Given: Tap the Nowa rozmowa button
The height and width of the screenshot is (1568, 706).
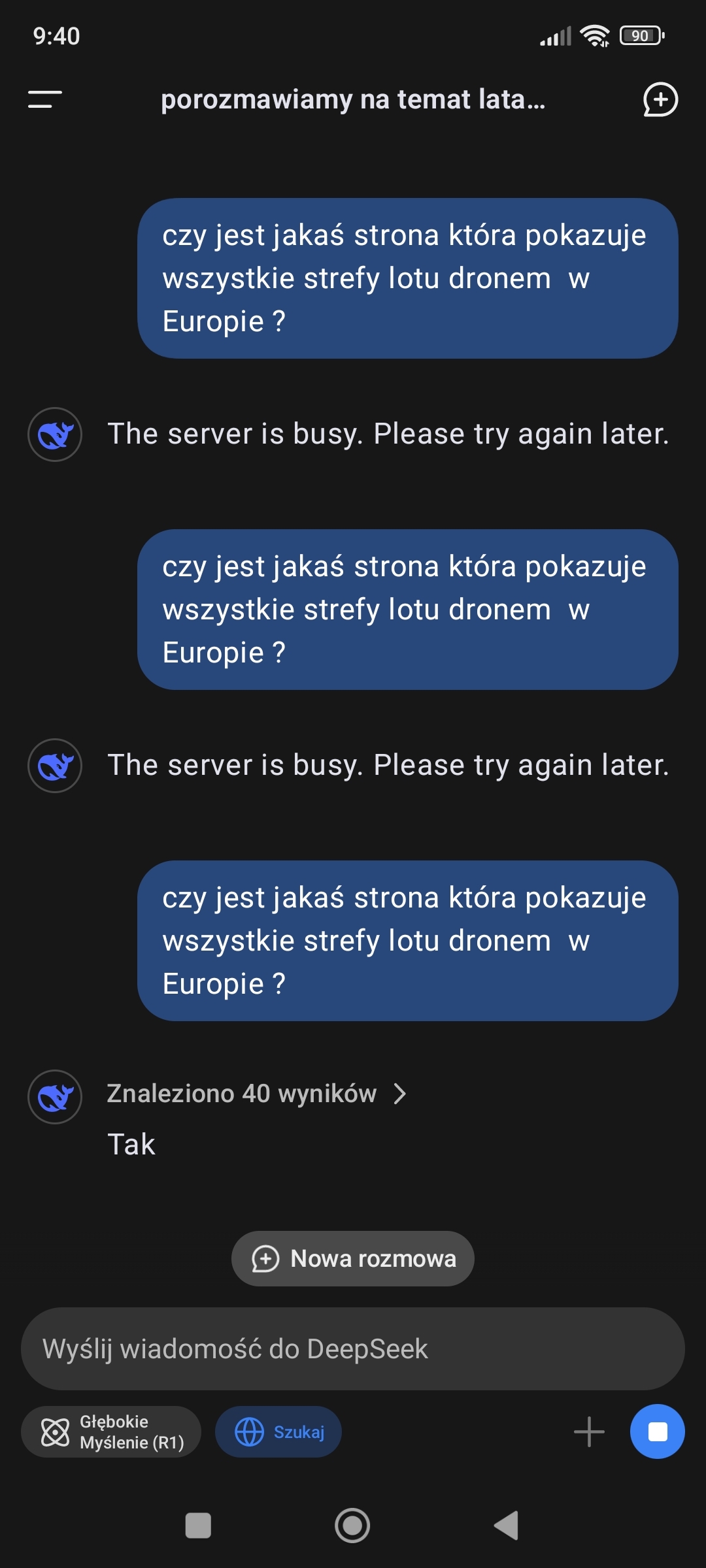Looking at the screenshot, I should coord(353,1258).
